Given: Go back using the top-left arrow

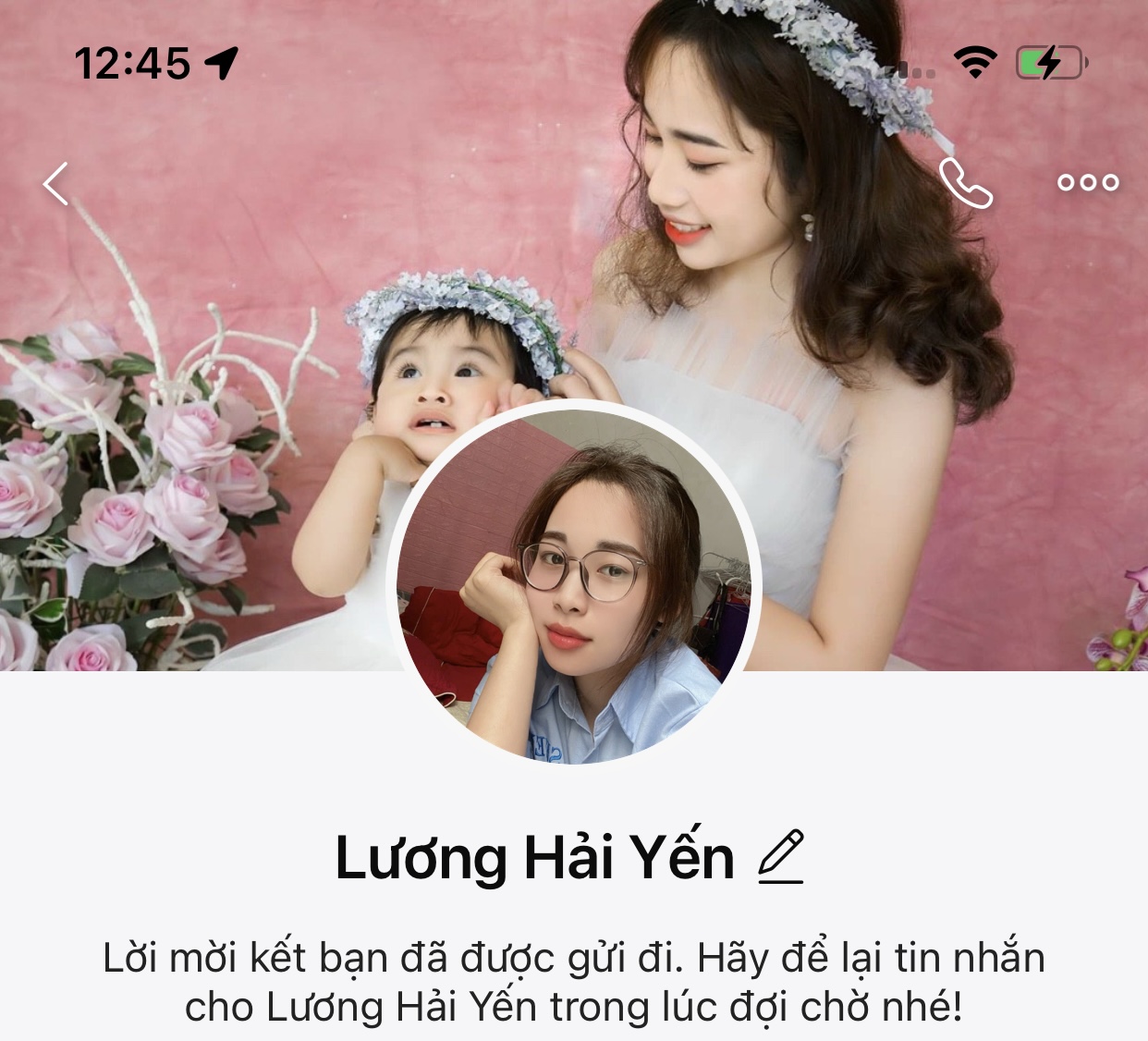Looking at the screenshot, I should (x=56, y=183).
